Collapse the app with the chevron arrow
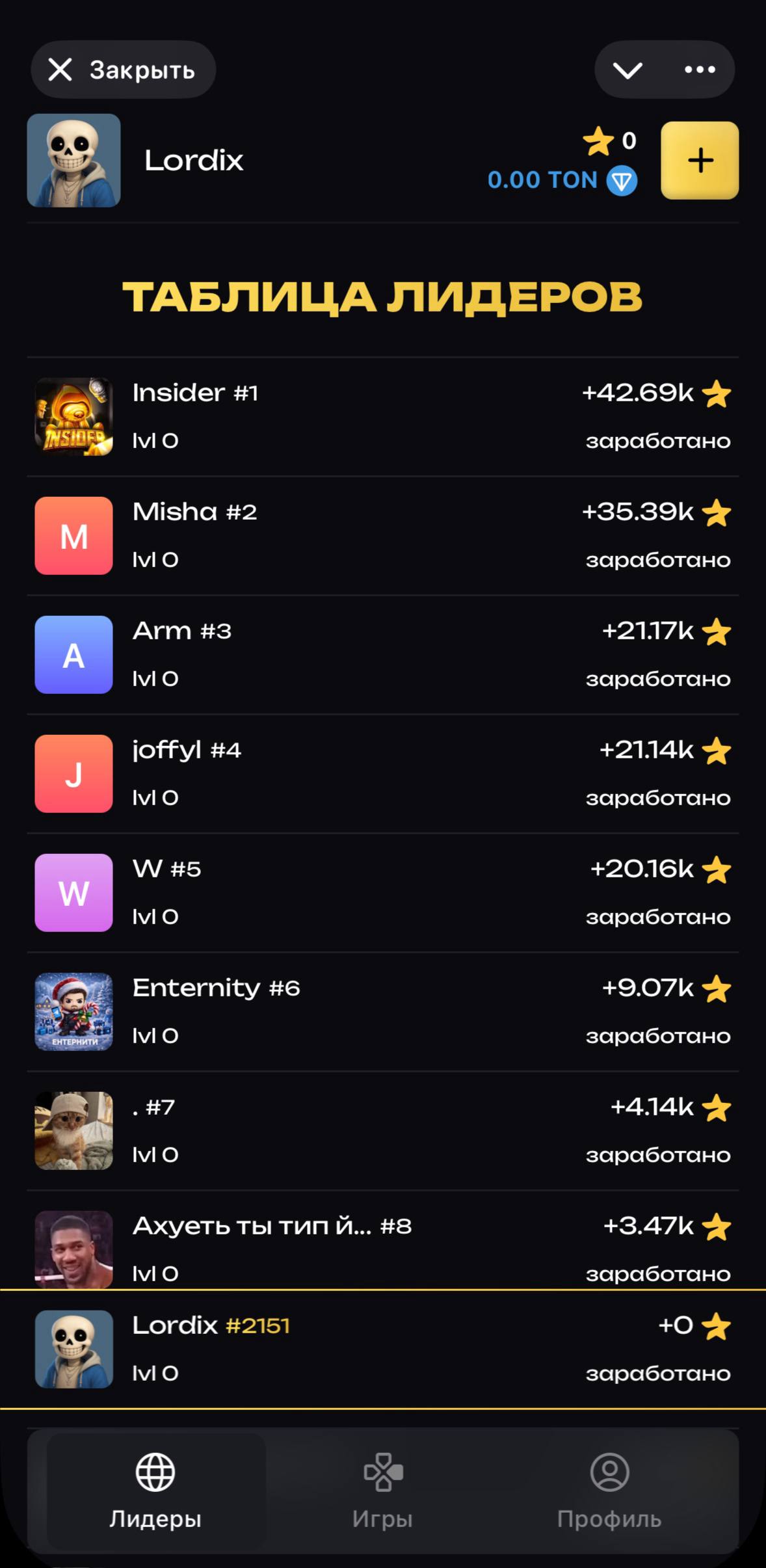The width and height of the screenshot is (766, 1568). tap(627, 70)
